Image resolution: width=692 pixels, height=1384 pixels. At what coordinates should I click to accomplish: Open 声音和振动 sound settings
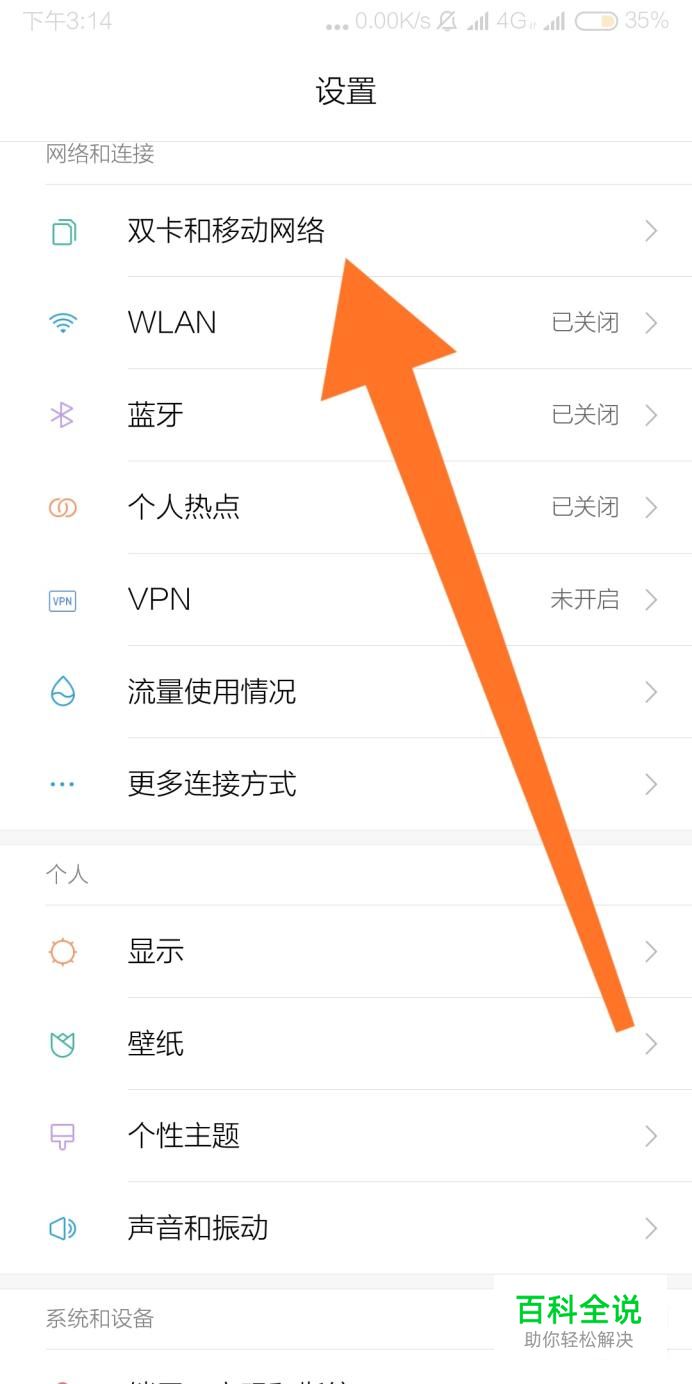[x=198, y=1228]
